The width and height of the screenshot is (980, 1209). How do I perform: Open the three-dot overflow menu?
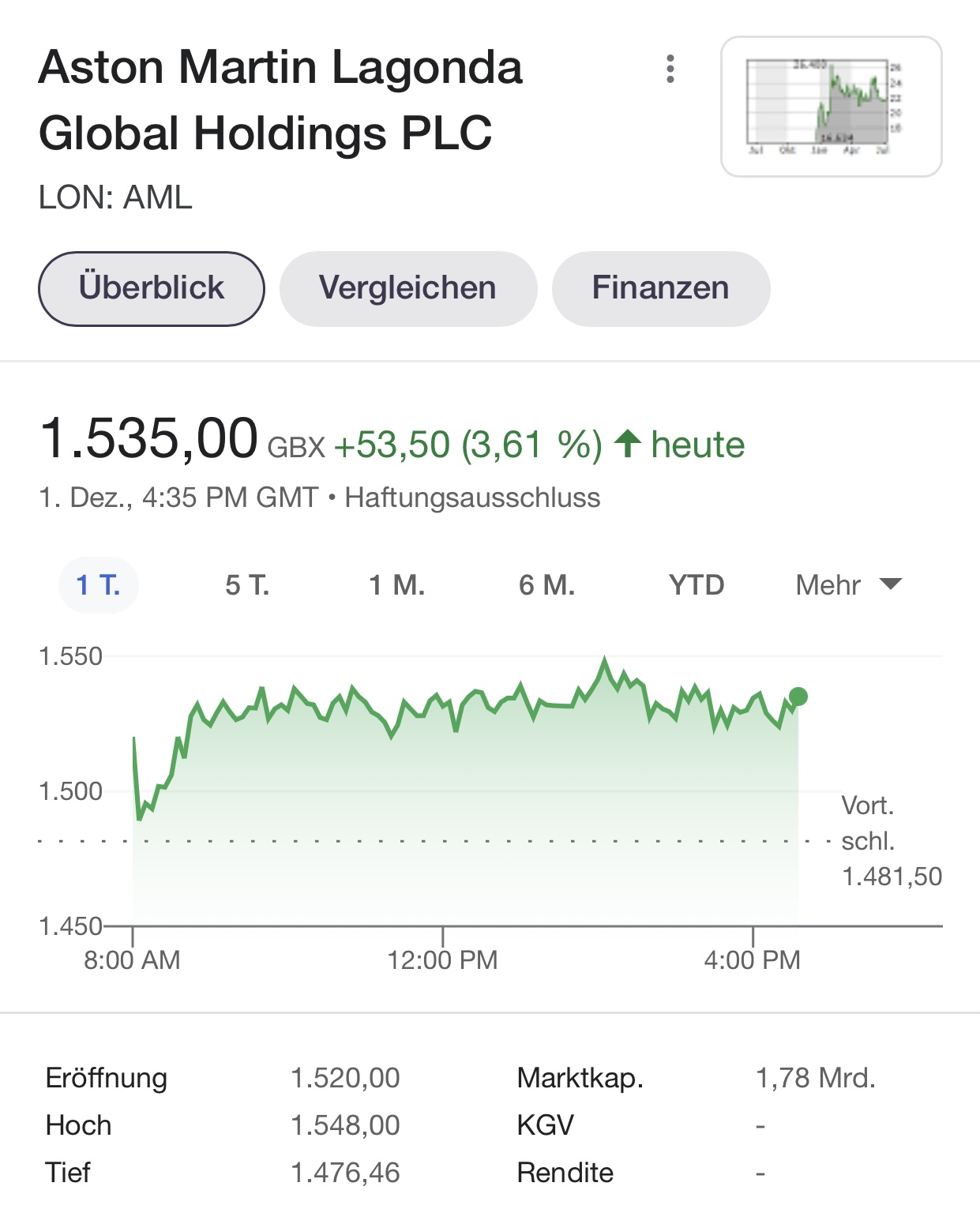tap(670, 69)
